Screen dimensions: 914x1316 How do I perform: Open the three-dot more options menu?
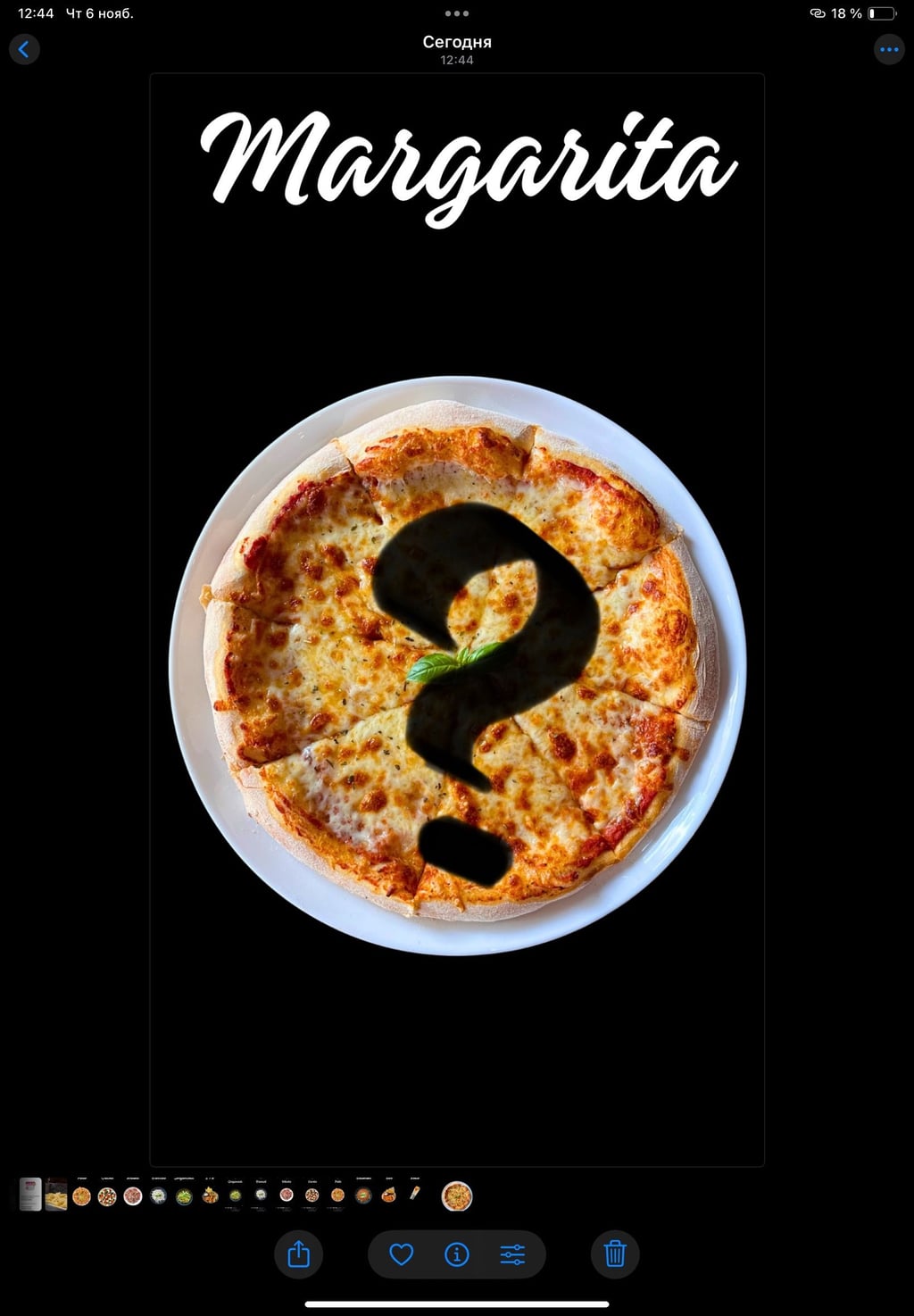click(889, 49)
